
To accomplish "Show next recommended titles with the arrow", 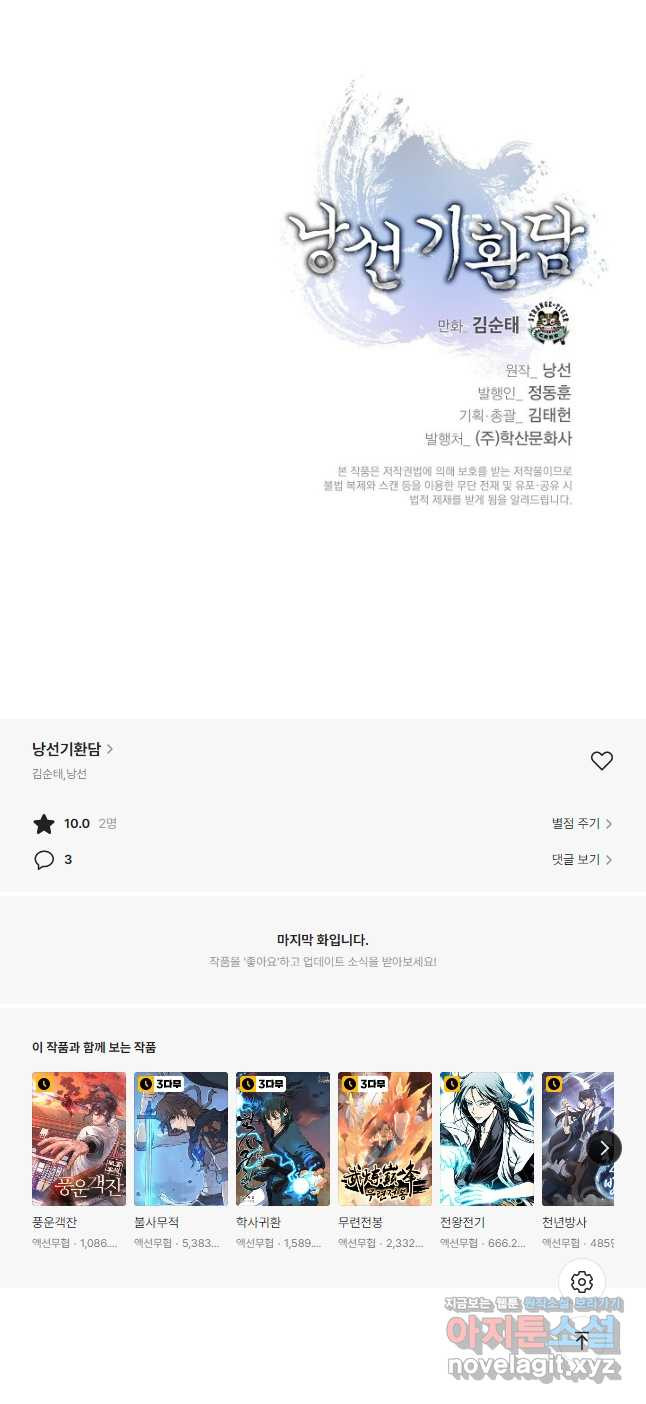I will point(604,1147).
